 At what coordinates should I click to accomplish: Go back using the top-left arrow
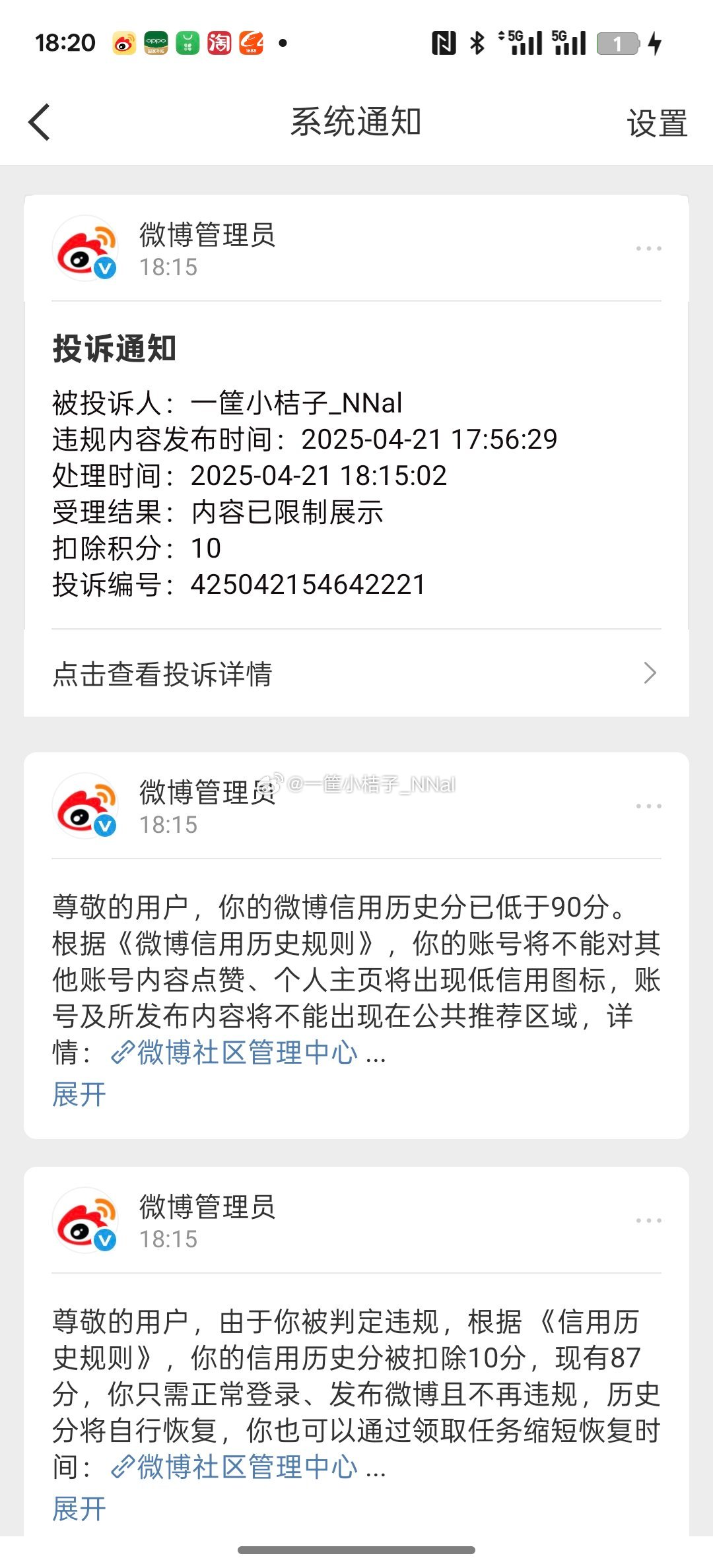point(40,123)
